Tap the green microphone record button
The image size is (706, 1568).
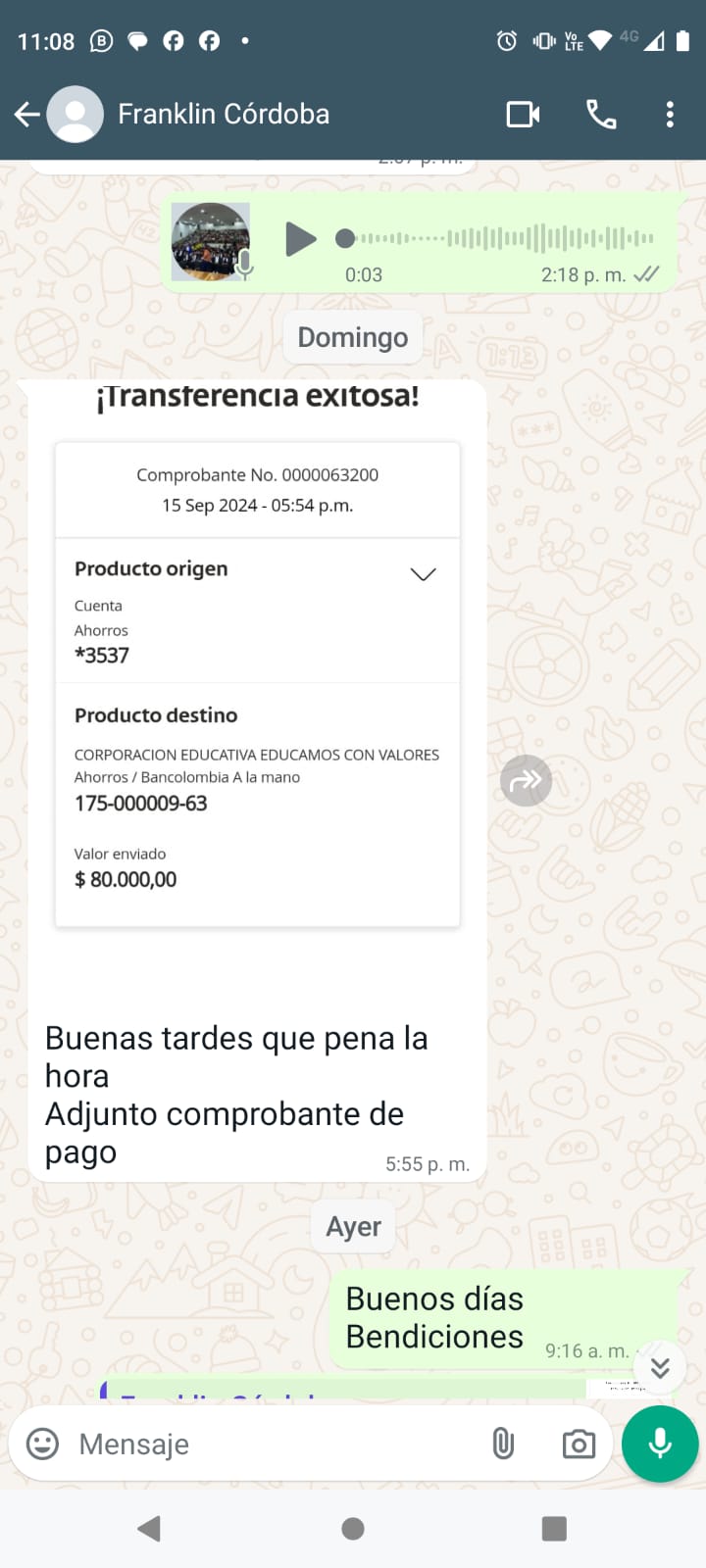pos(660,1444)
